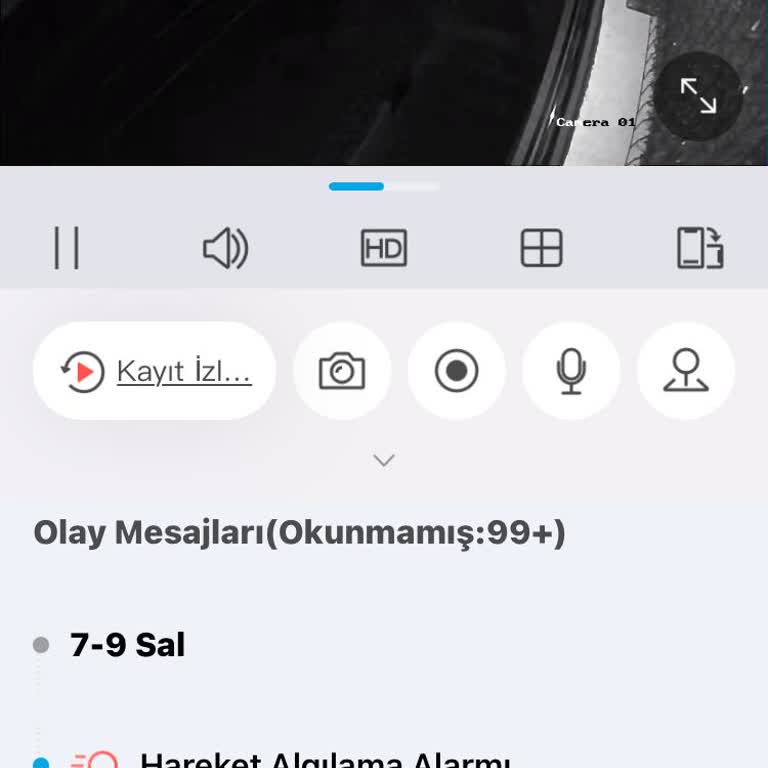Open Kayıt İzl... playback recordings
Image resolution: width=768 pixels, height=768 pixels.
point(155,371)
